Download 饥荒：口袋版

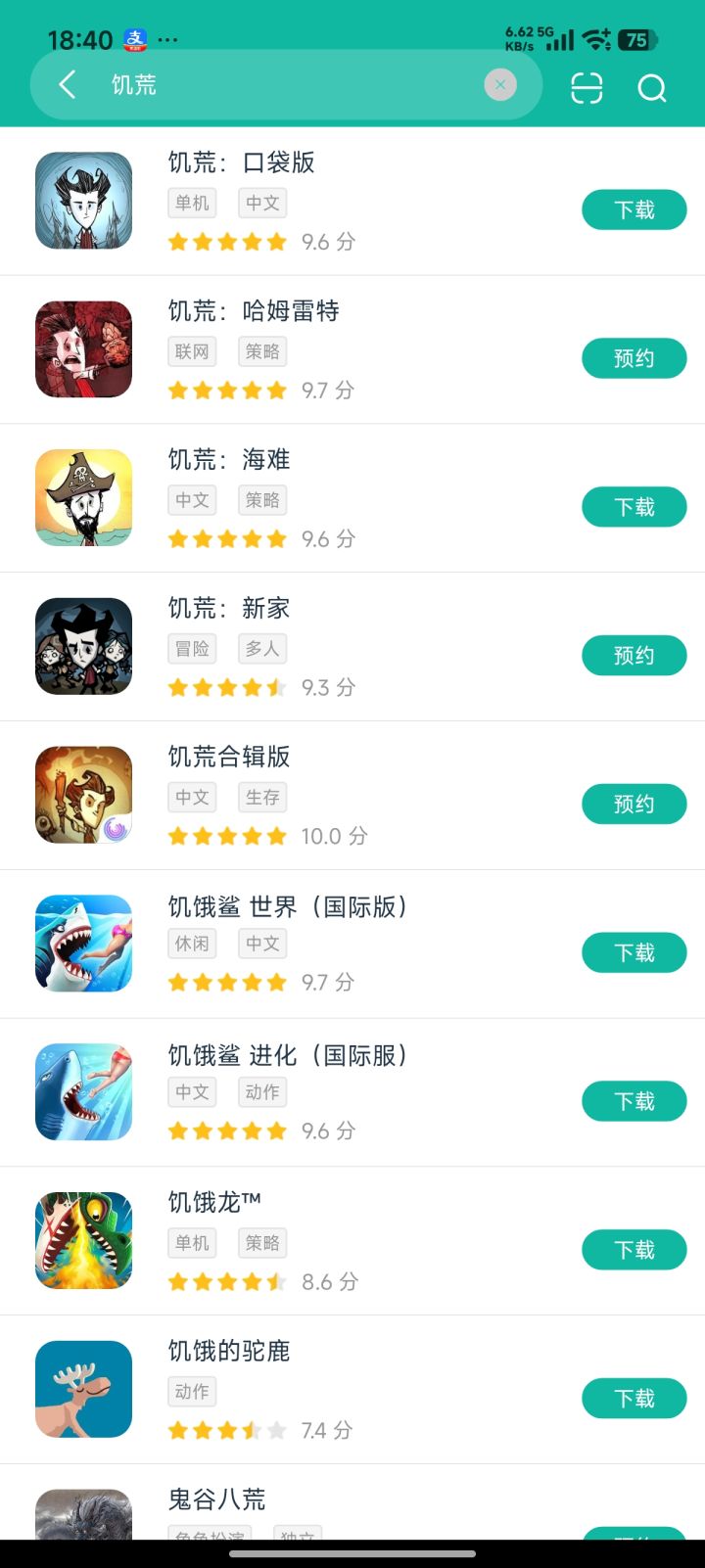point(634,209)
